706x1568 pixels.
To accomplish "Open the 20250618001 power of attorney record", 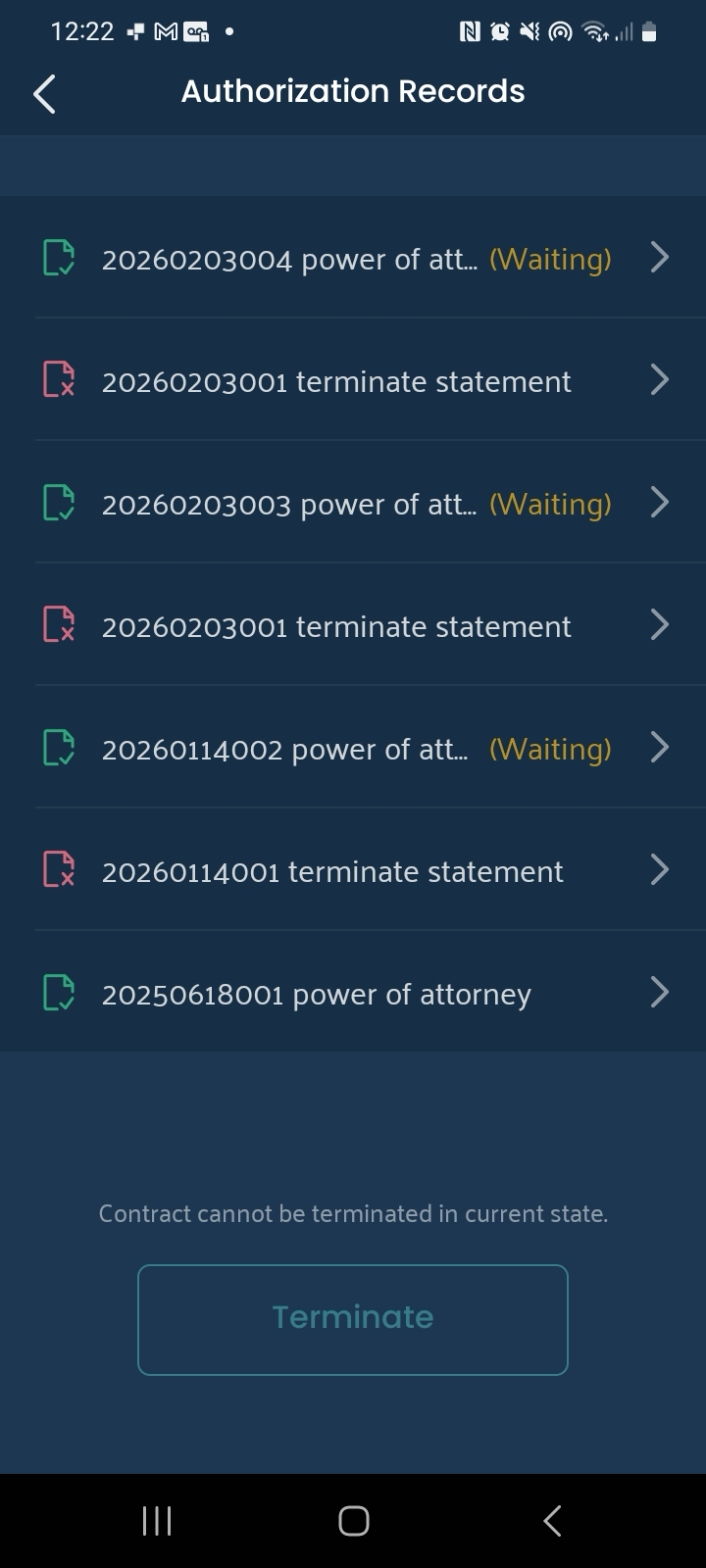I will 353,995.
